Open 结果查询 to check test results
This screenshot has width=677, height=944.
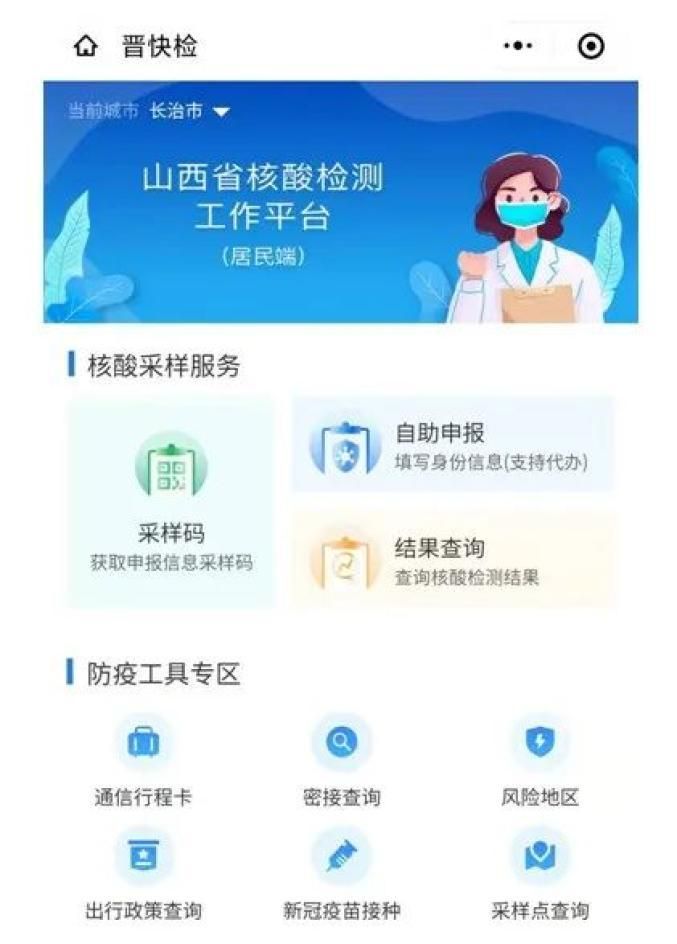(x=453, y=560)
